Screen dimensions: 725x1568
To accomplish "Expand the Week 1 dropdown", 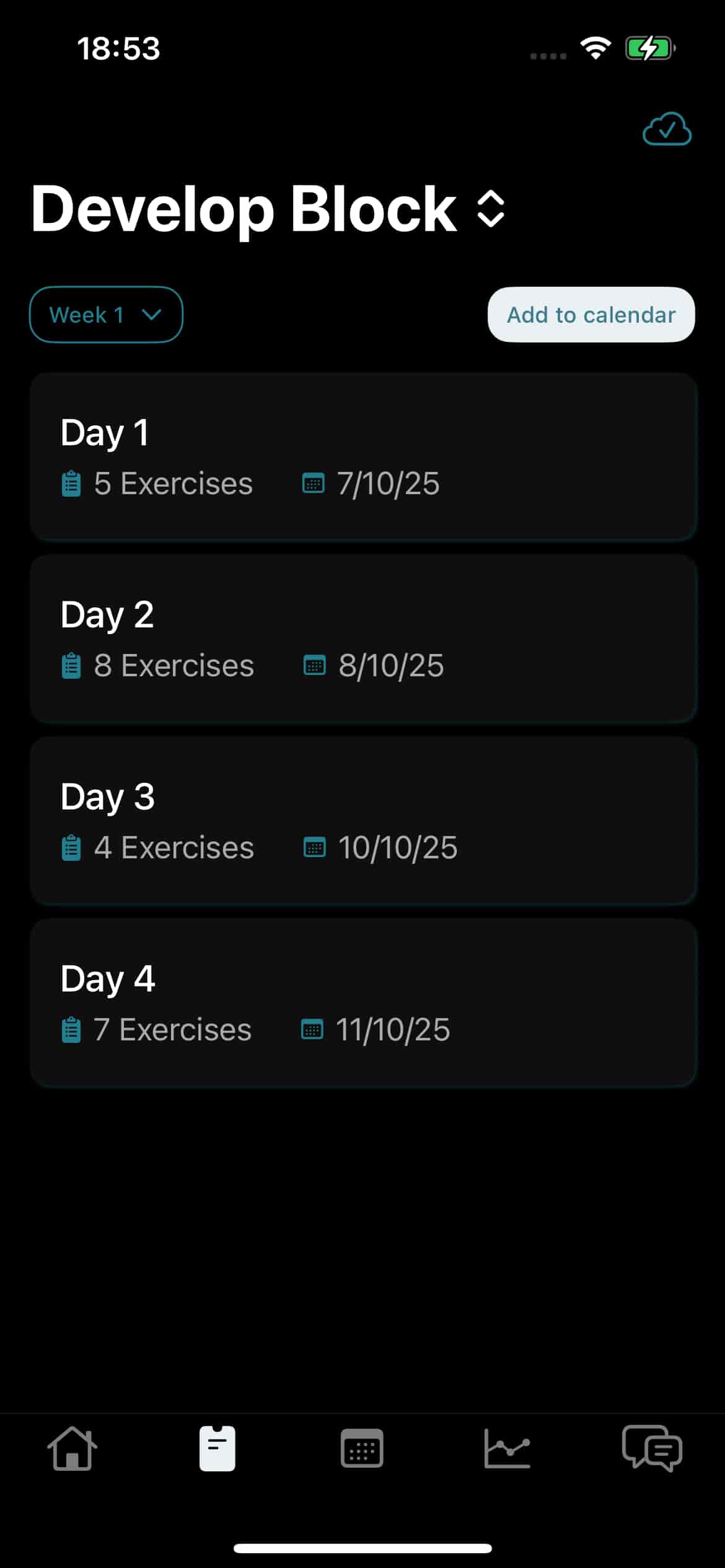I will (106, 315).
